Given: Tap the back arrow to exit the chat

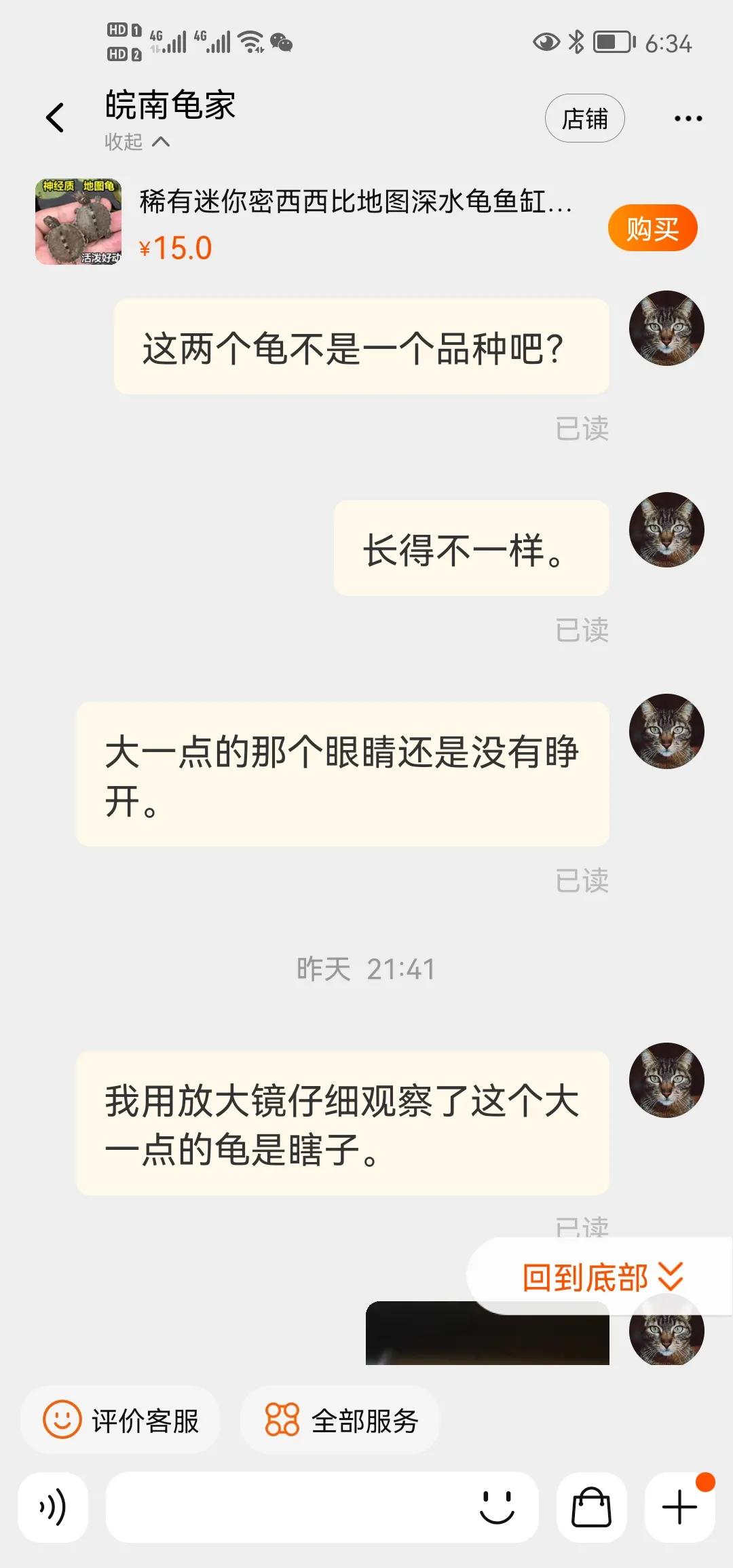Looking at the screenshot, I should pyautogui.click(x=56, y=117).
